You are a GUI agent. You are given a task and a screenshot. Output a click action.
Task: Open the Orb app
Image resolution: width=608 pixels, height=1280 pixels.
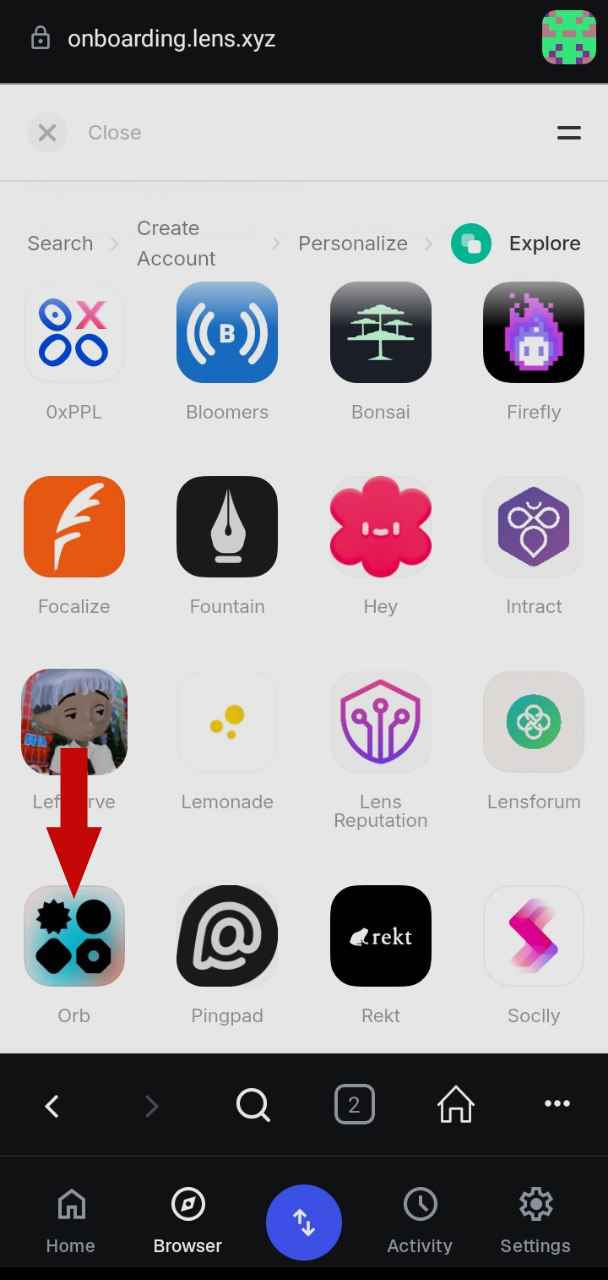(74, 936)
